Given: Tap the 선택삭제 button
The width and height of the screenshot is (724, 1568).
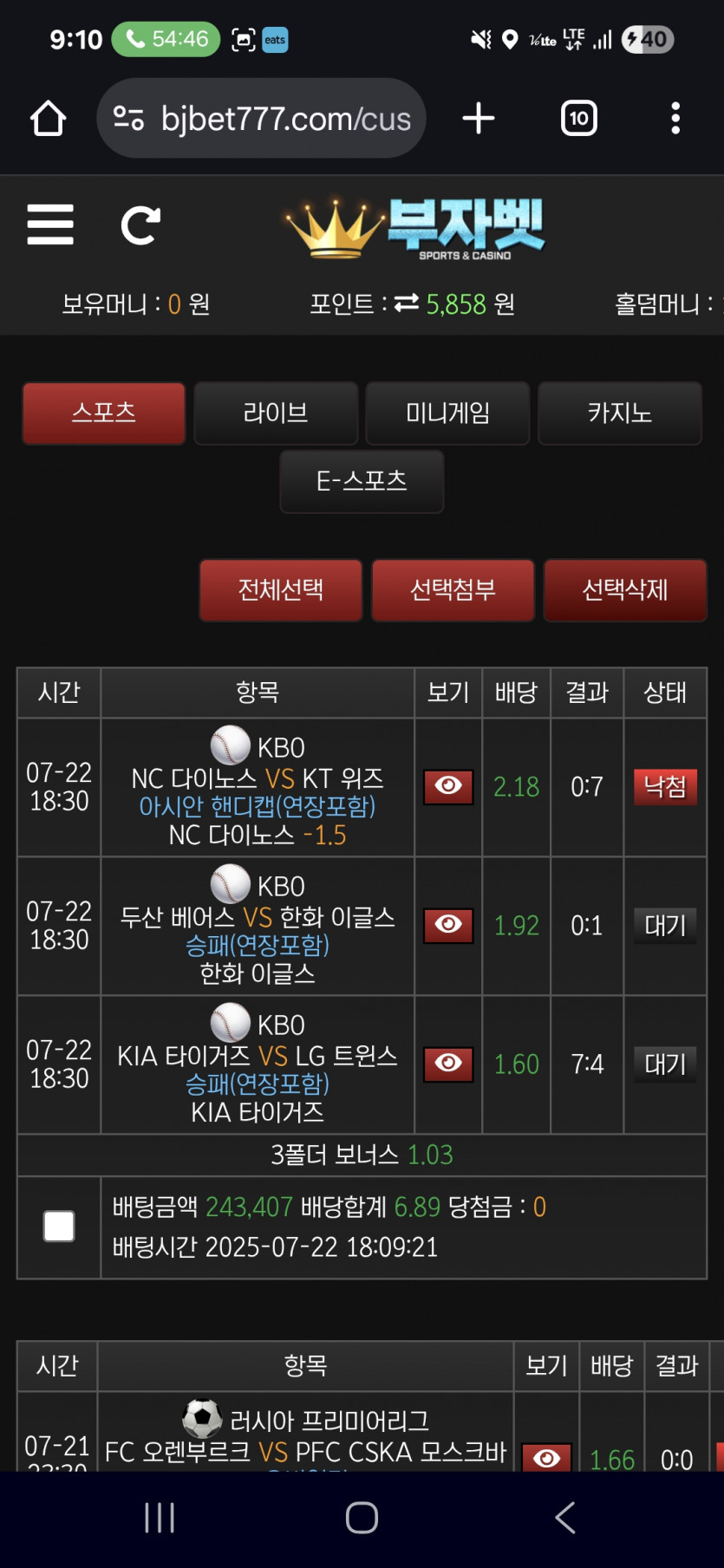Looking at the screenshot, I should point(625,590).
